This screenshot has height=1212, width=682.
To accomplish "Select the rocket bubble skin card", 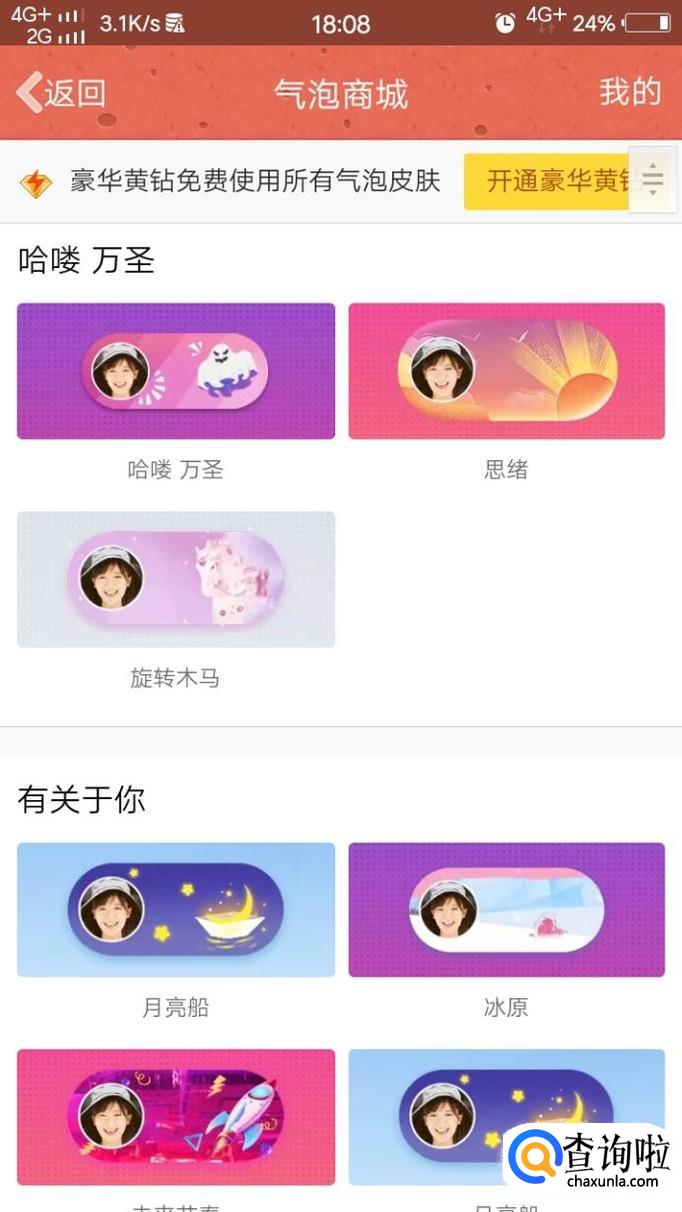I will coord(176,1116).
